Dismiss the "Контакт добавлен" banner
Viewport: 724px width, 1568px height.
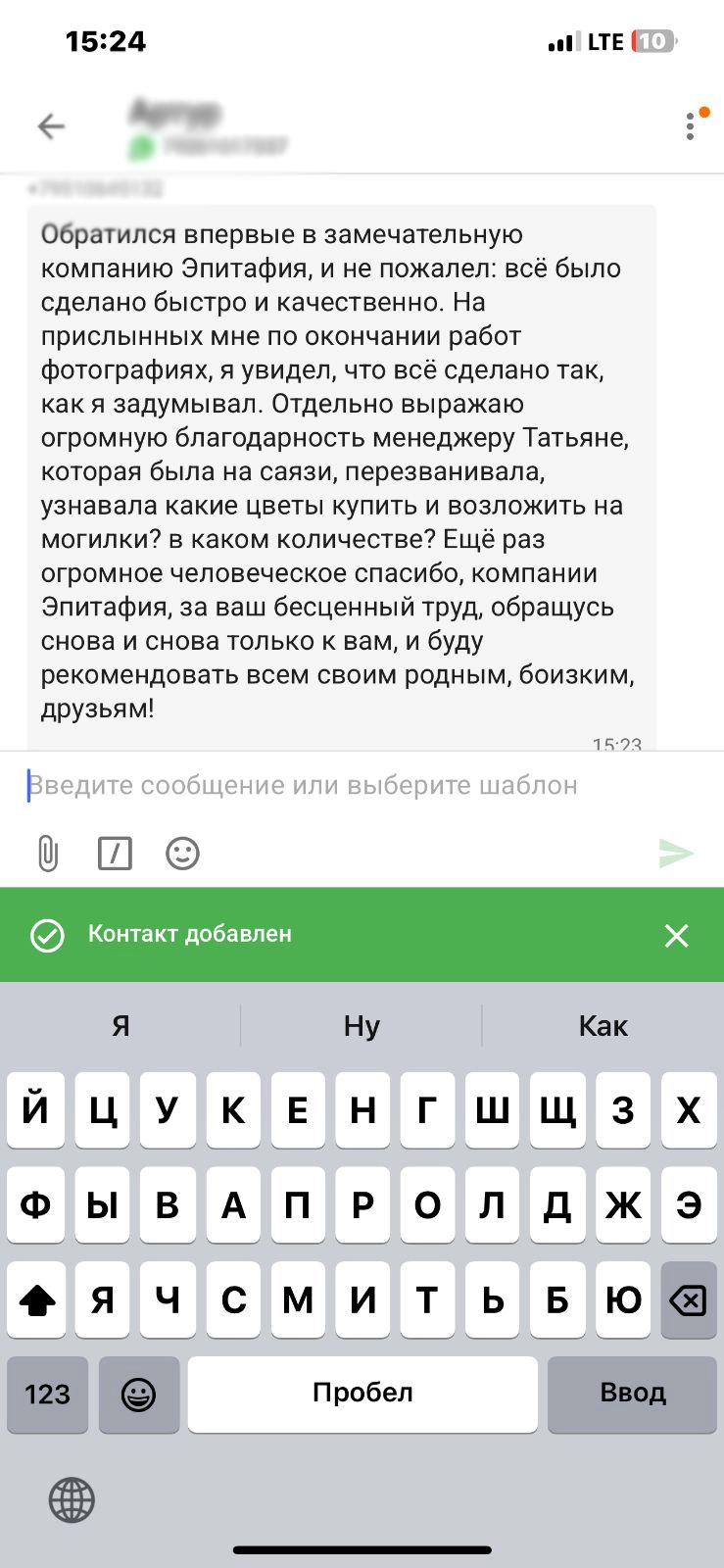point(676,936)
